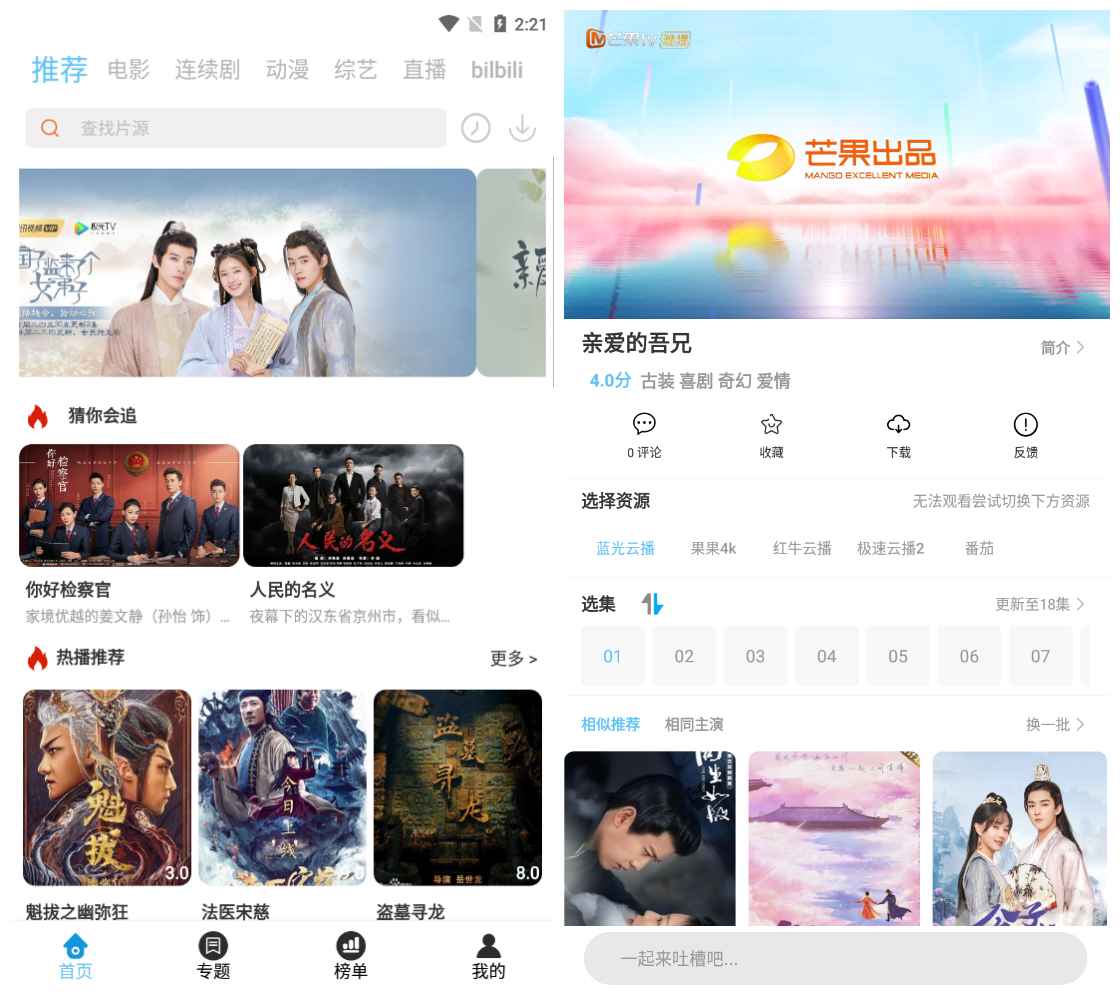This screenshot has height=997, width=1120.
Task: Open the 我的 profile tab
Action: click(488, 957)
